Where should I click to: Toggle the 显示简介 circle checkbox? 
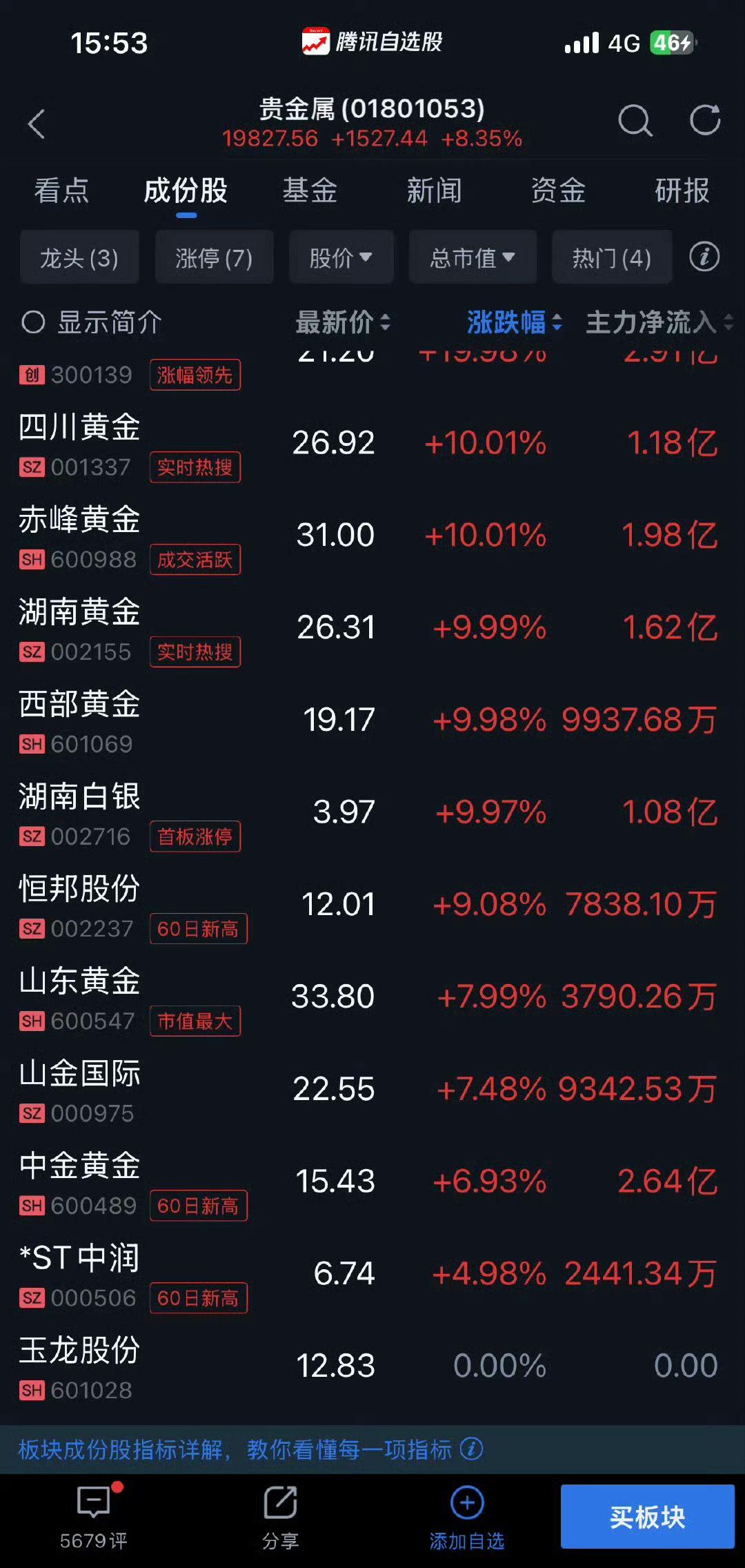32,322
